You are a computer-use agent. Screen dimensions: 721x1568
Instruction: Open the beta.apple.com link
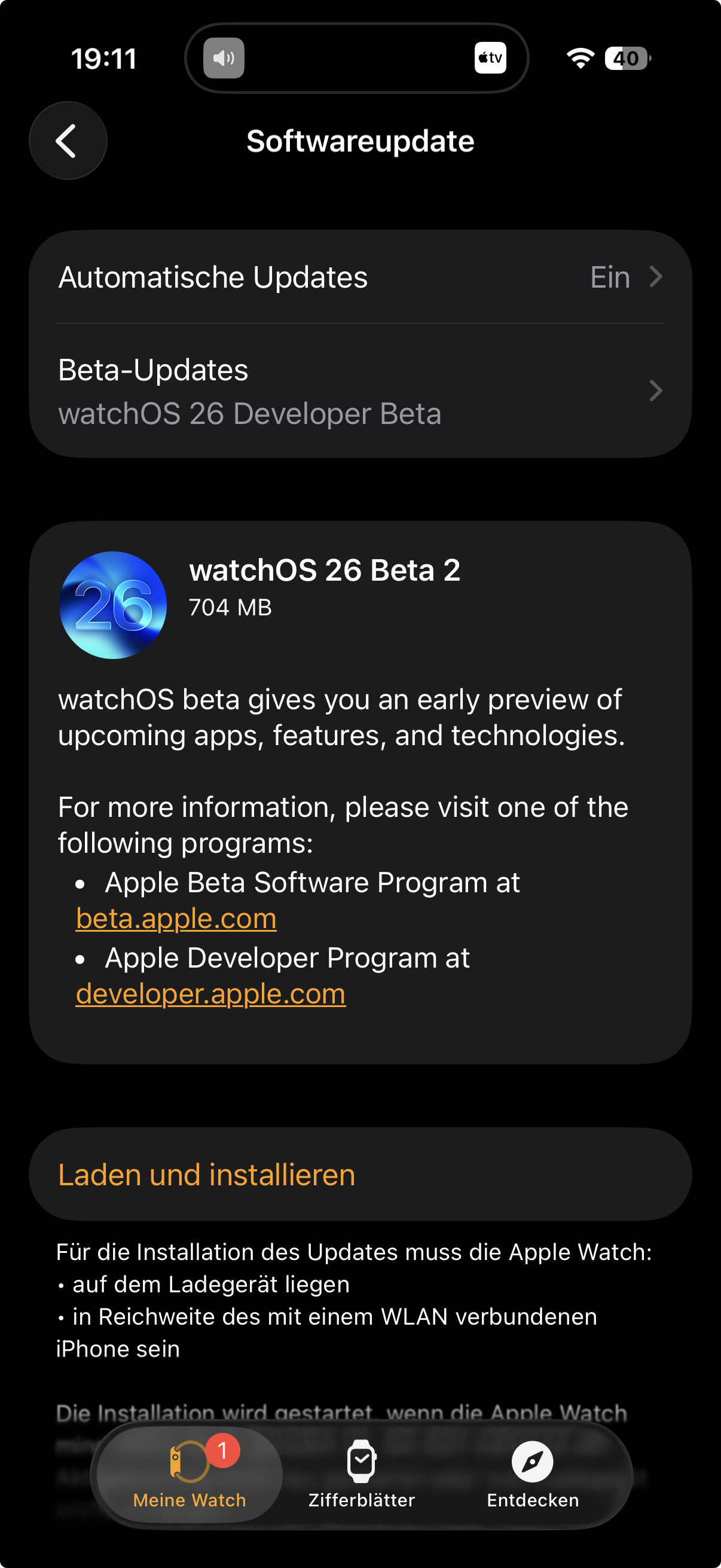point(176,918)
